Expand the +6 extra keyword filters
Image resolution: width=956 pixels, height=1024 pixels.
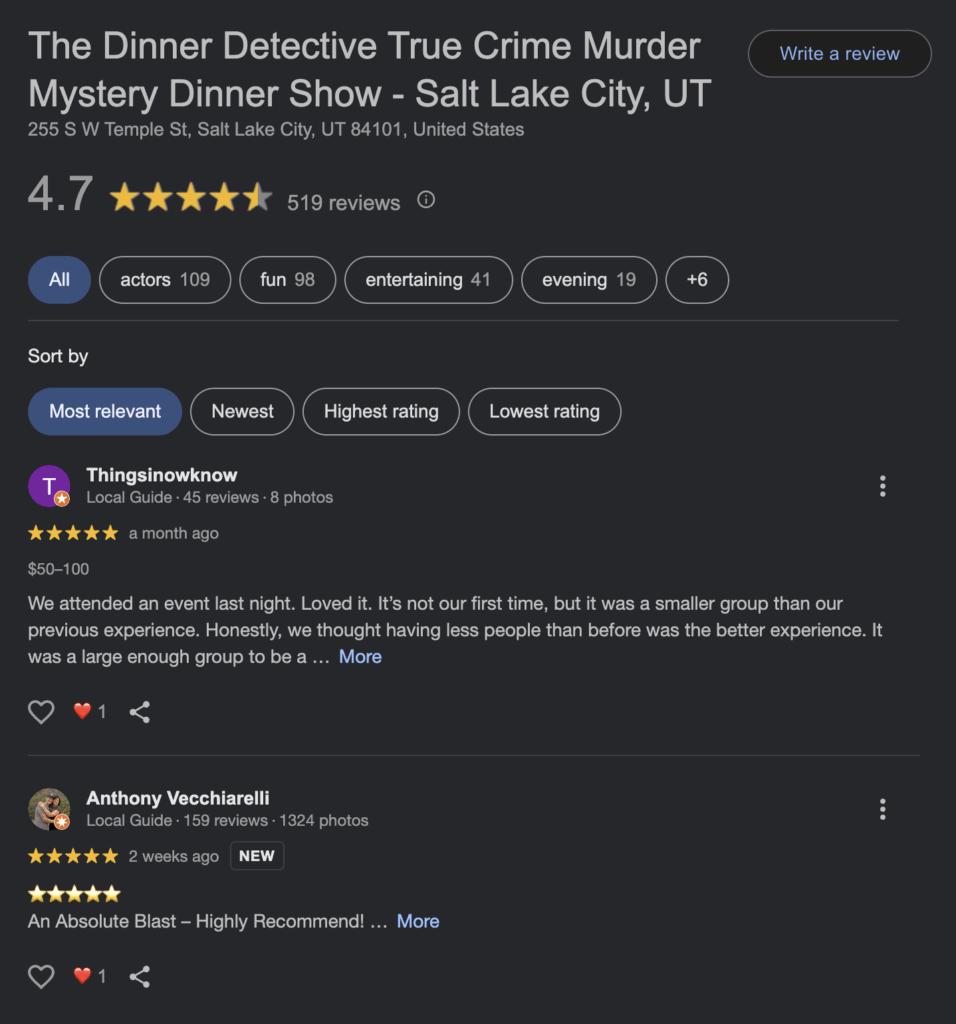[697, 280]
